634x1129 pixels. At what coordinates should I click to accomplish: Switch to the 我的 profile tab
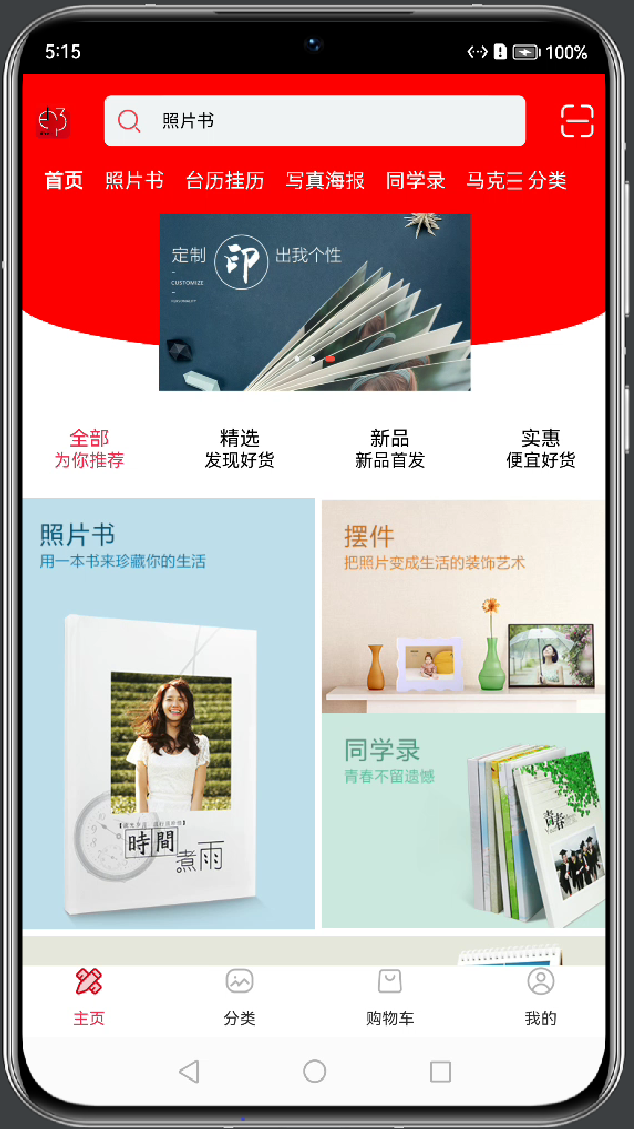tap(540, 996)
